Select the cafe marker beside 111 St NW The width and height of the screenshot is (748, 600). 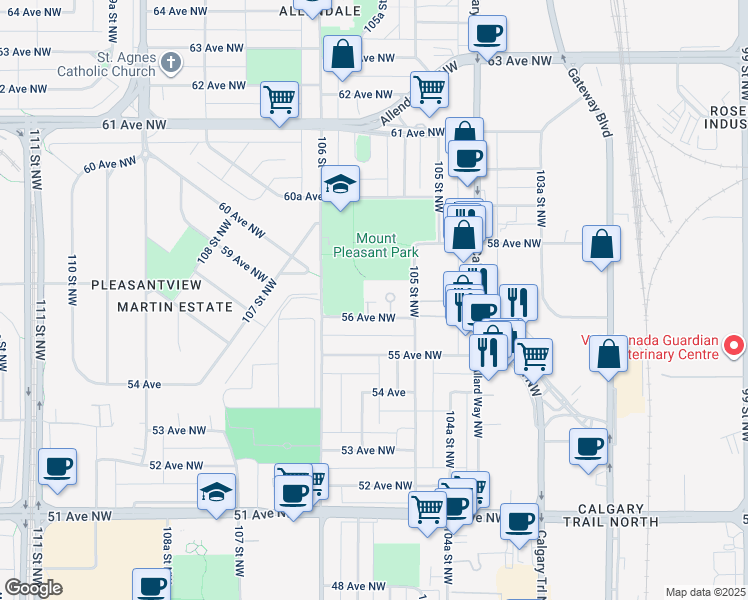pyautogui.click(x=57, y=467)
